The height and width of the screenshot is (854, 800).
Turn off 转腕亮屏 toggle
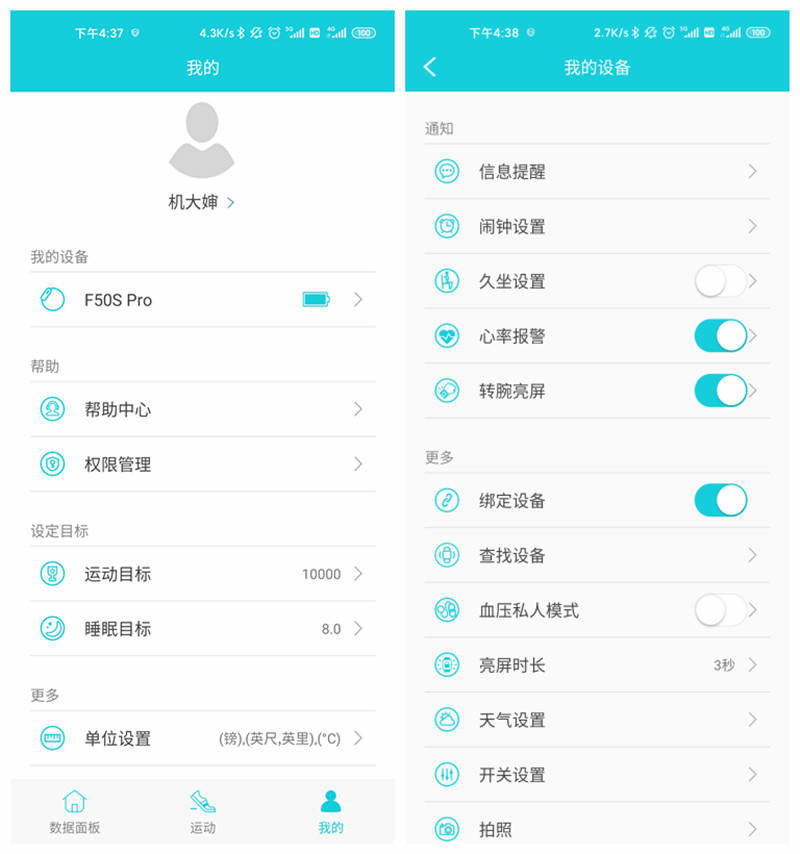720,390
